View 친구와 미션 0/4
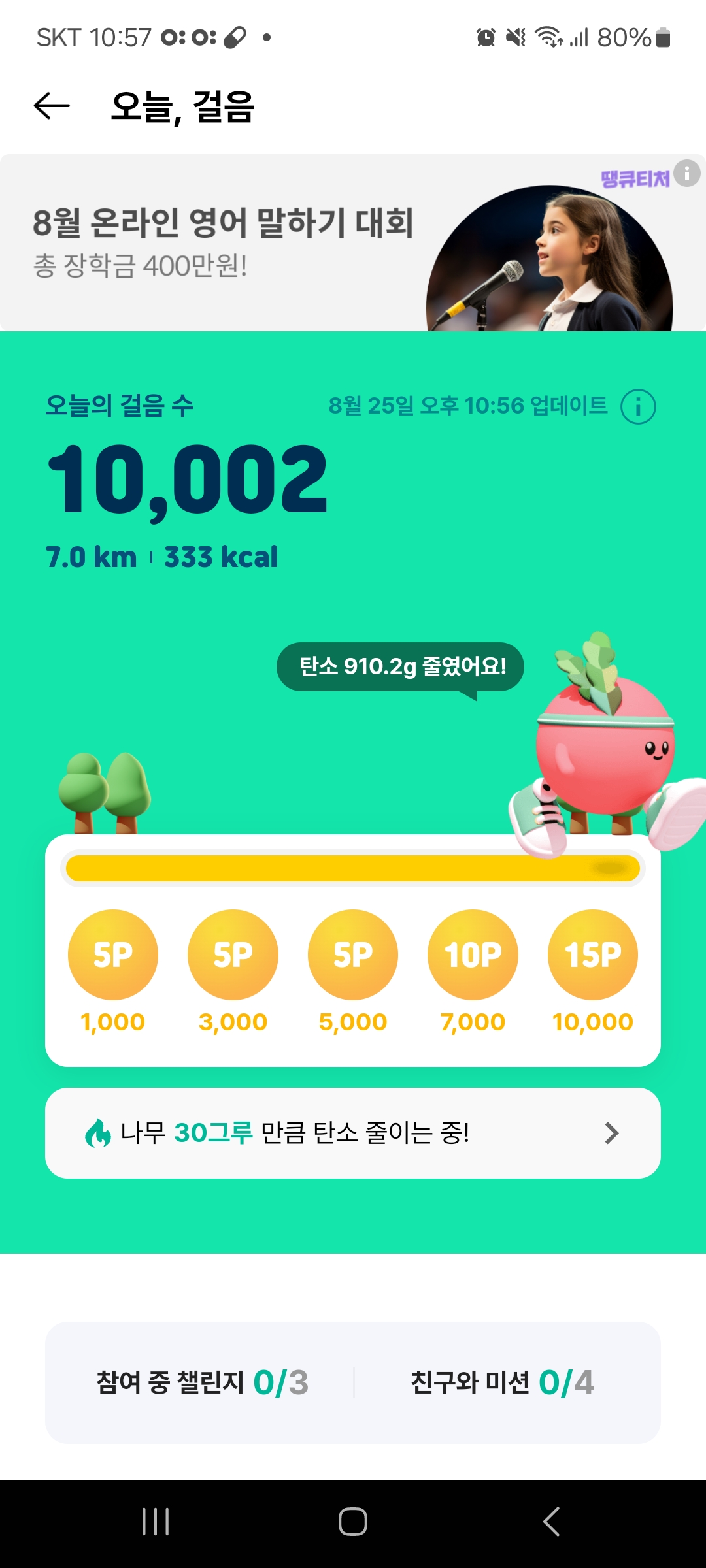The width and height of the screenshot is (706, 1568). (x=502, y=1382)
